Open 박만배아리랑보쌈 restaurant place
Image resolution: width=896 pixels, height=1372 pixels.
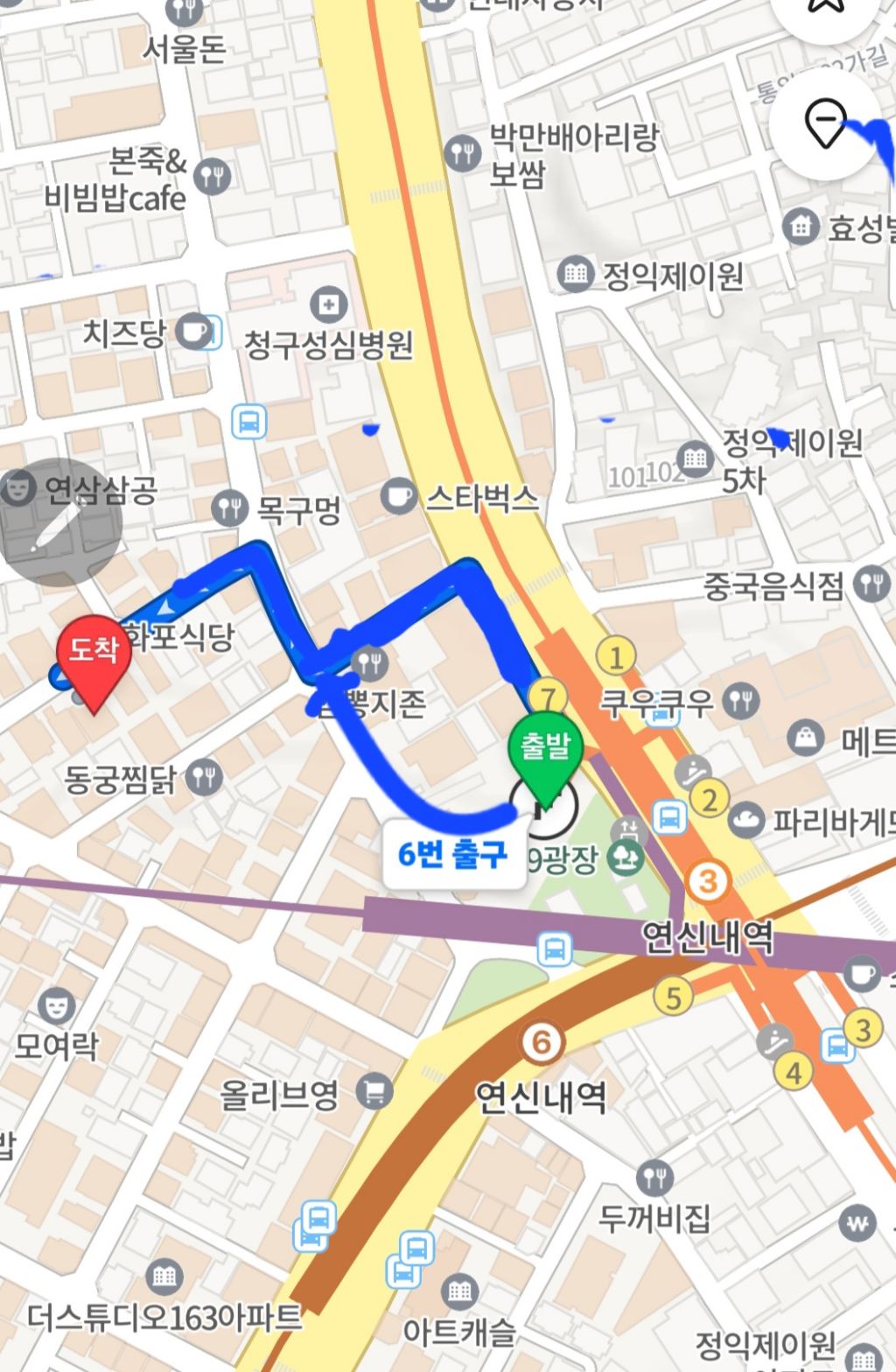tap(463, 153)
